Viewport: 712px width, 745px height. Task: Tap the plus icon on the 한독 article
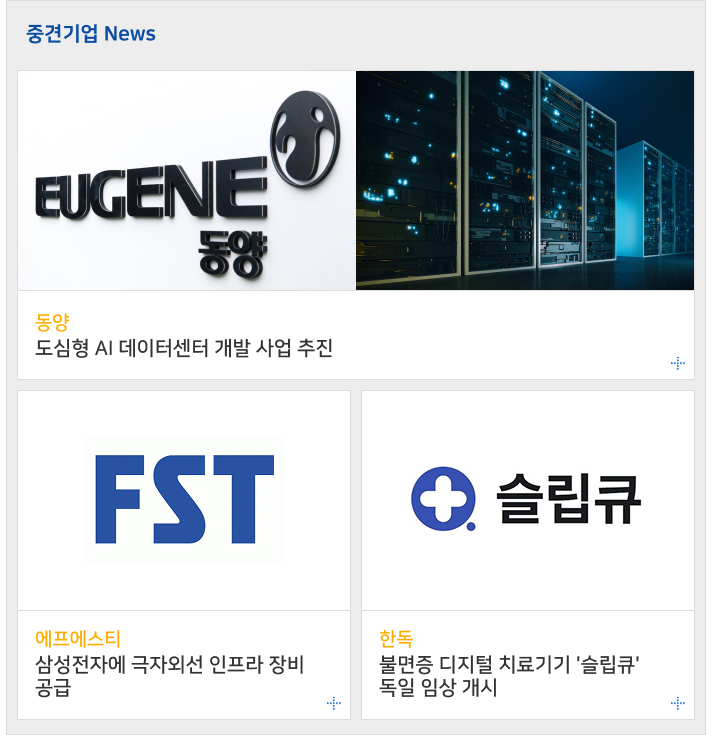pyautogui.click(x=677, y=703)
